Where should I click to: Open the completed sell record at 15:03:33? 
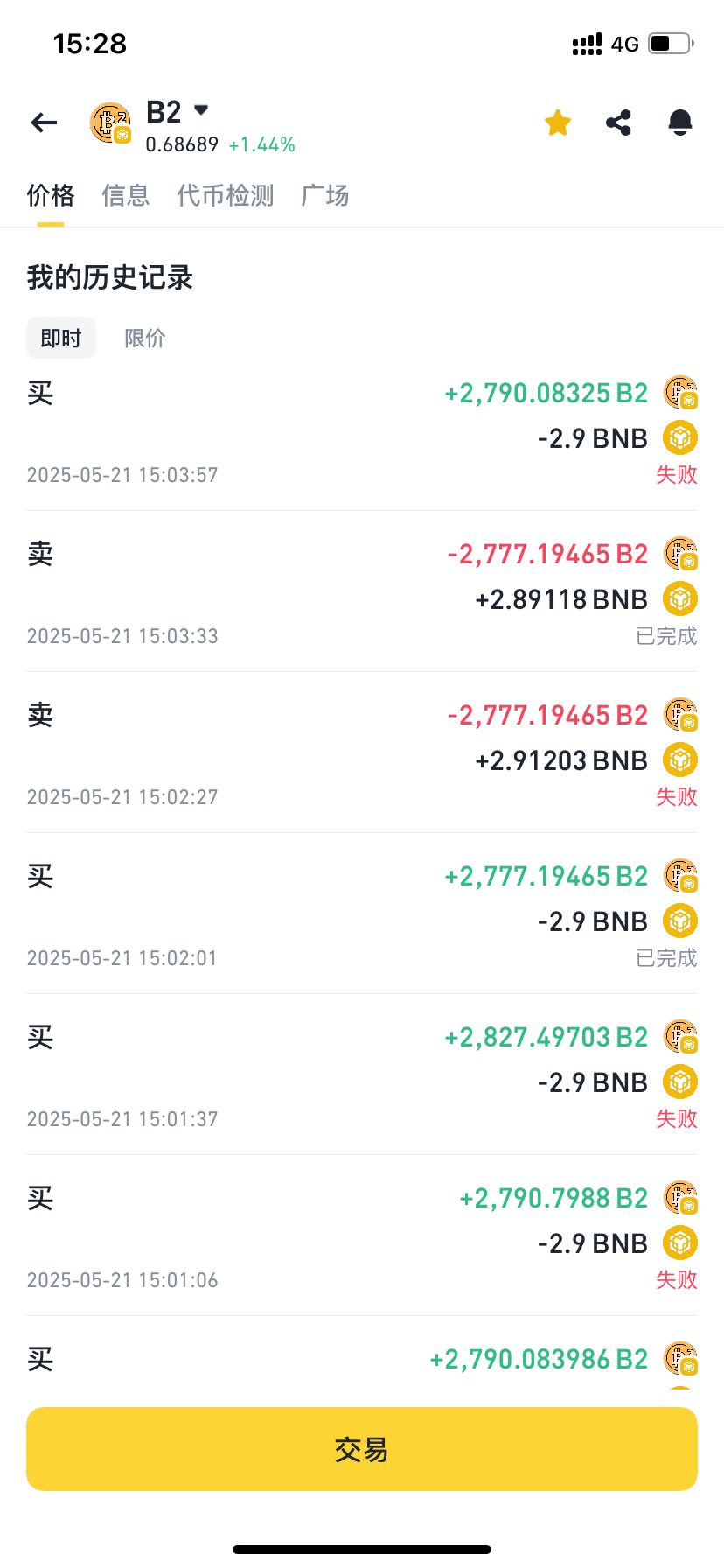[x=362, y=593]
